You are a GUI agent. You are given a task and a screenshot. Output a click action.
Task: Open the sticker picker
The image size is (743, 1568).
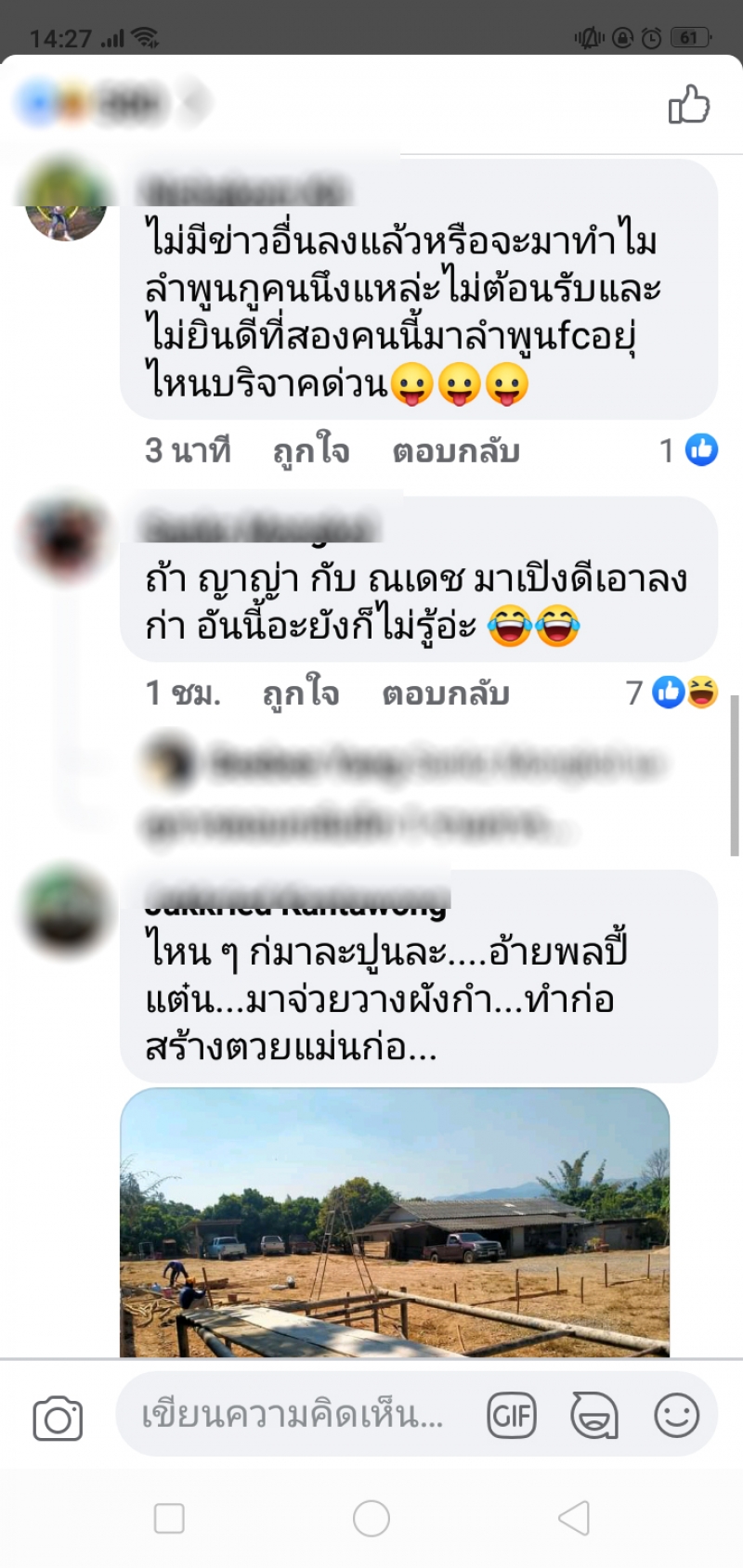[x=593, y=1416]
